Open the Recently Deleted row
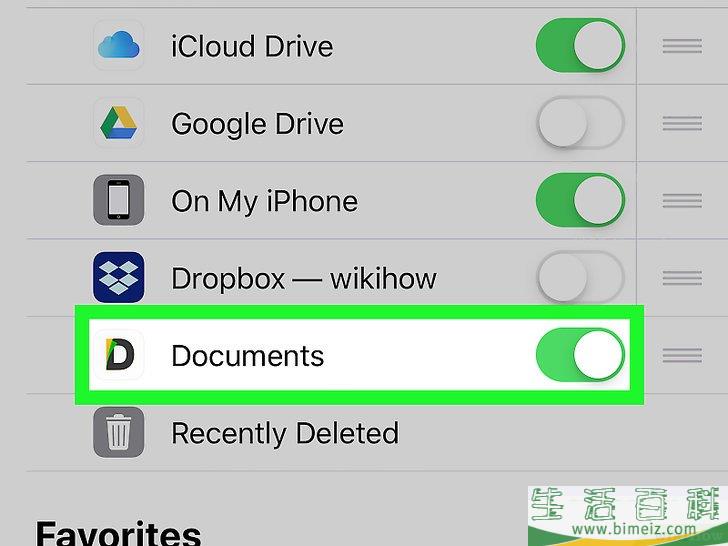 click(285, 433)
